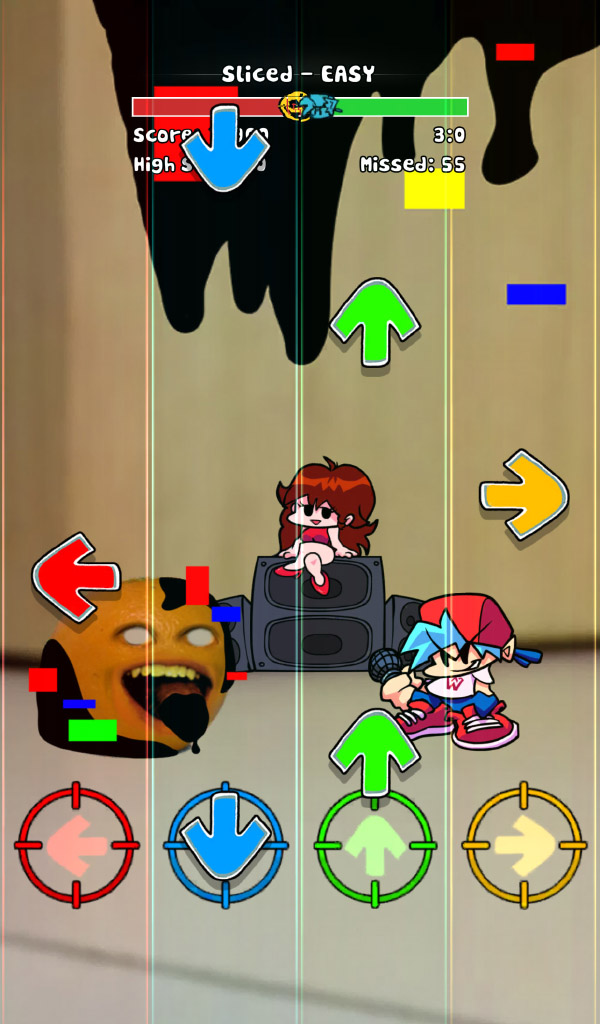Hit the yellow right arrow target
The width and height of the screenshot is (600, 1024).
point(524,846)
